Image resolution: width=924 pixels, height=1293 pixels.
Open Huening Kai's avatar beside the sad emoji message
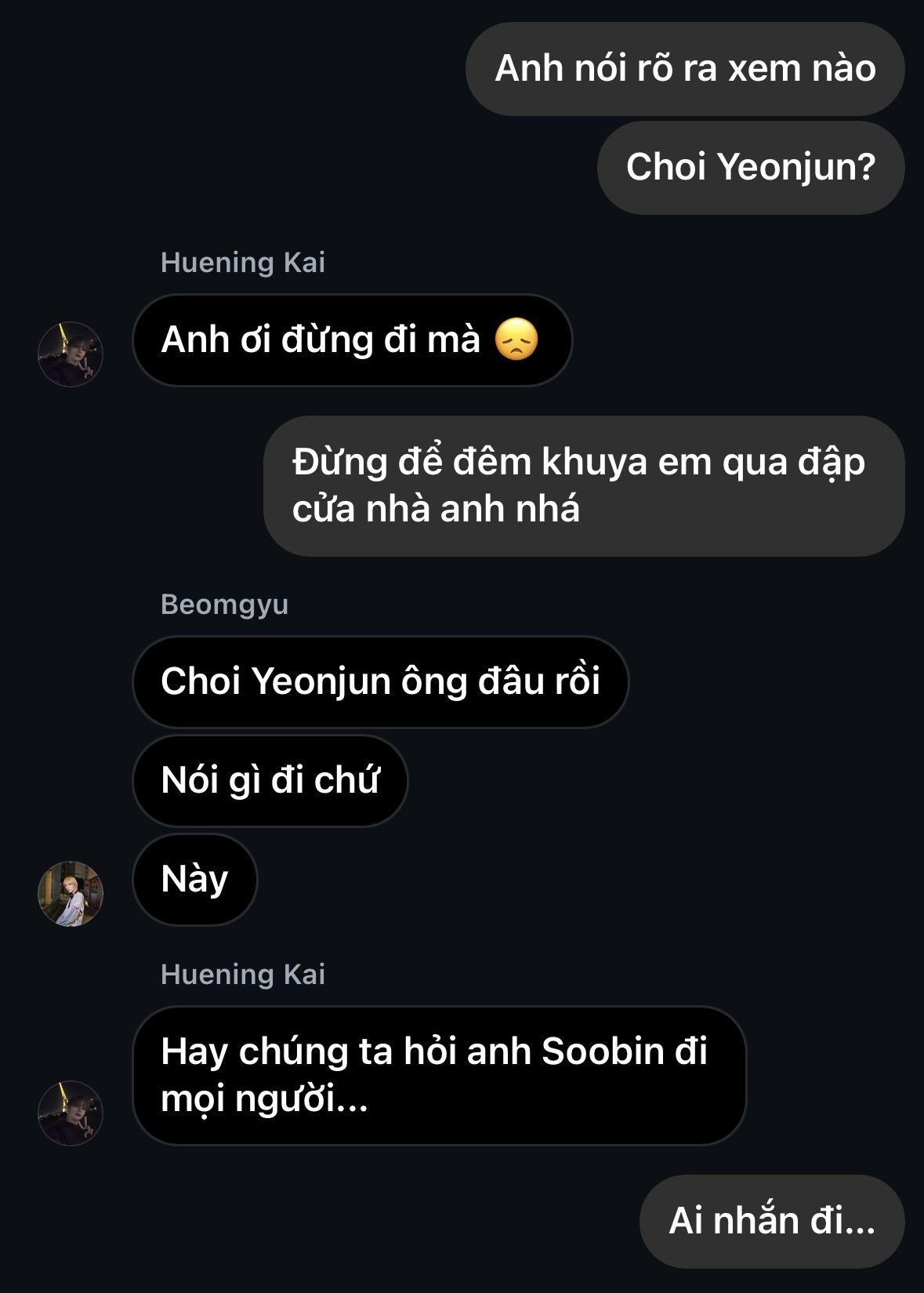click(71, 354)
